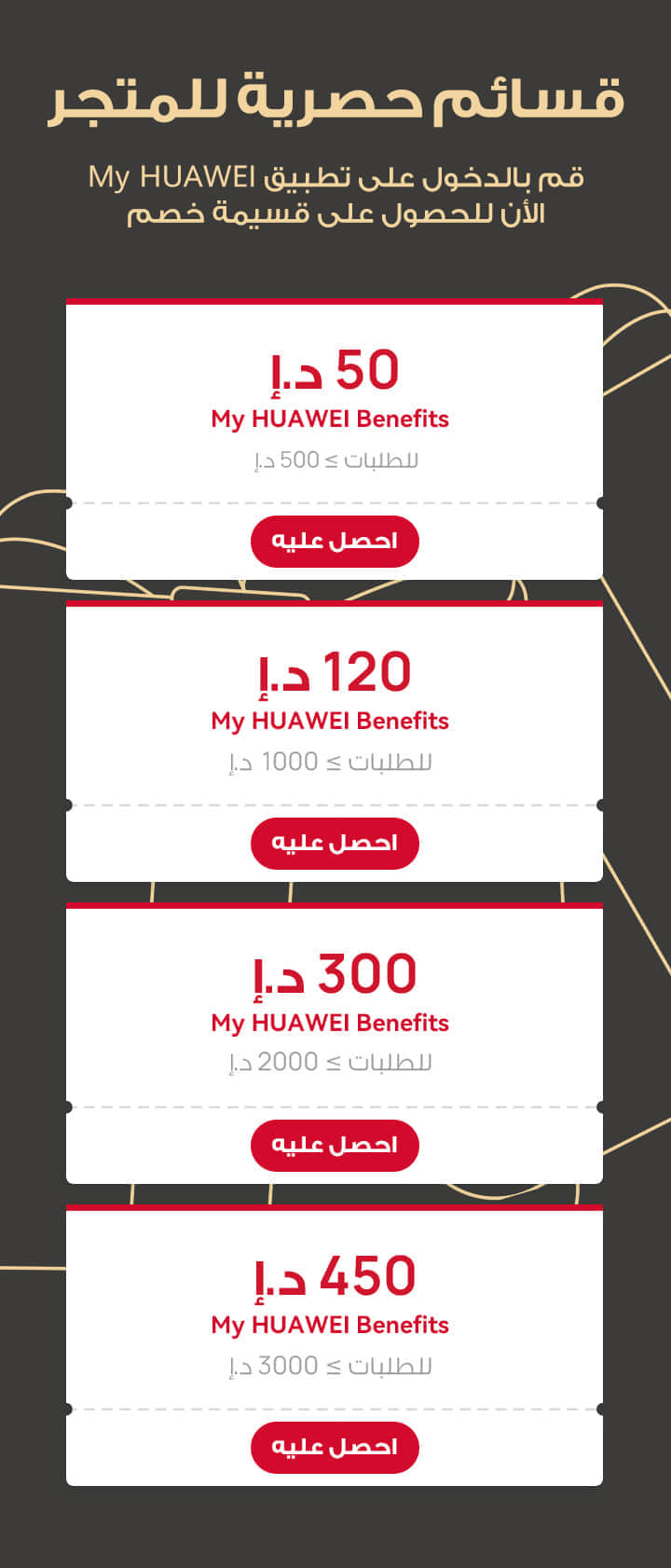The width and height of the screenshot is (671, 1568).
Task: Select the 300 د.إ discount value text
Action: (334, 973)
